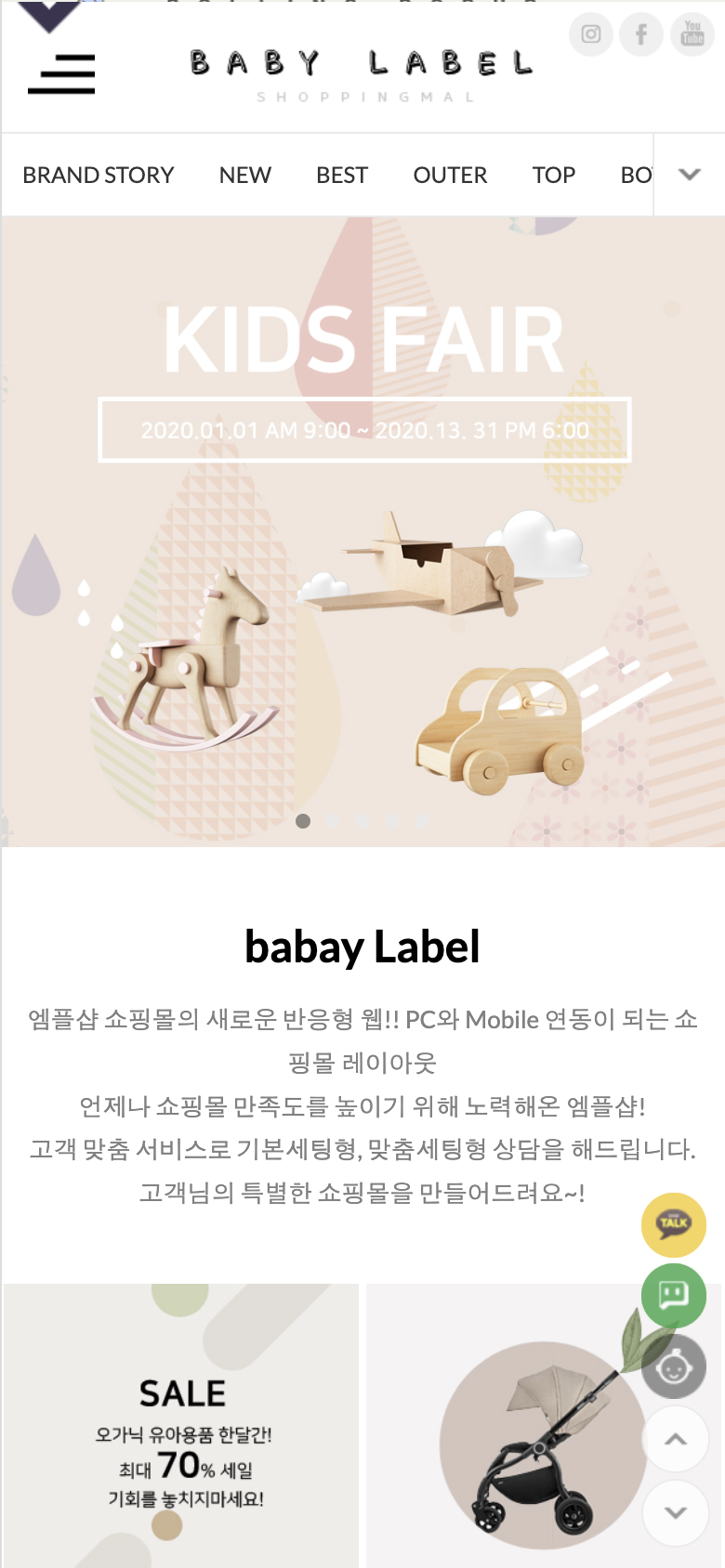Viewport: 725px width, 1568px height.
Task: Go to page bottom with down arrow
Action: (x=676, y=1512)
